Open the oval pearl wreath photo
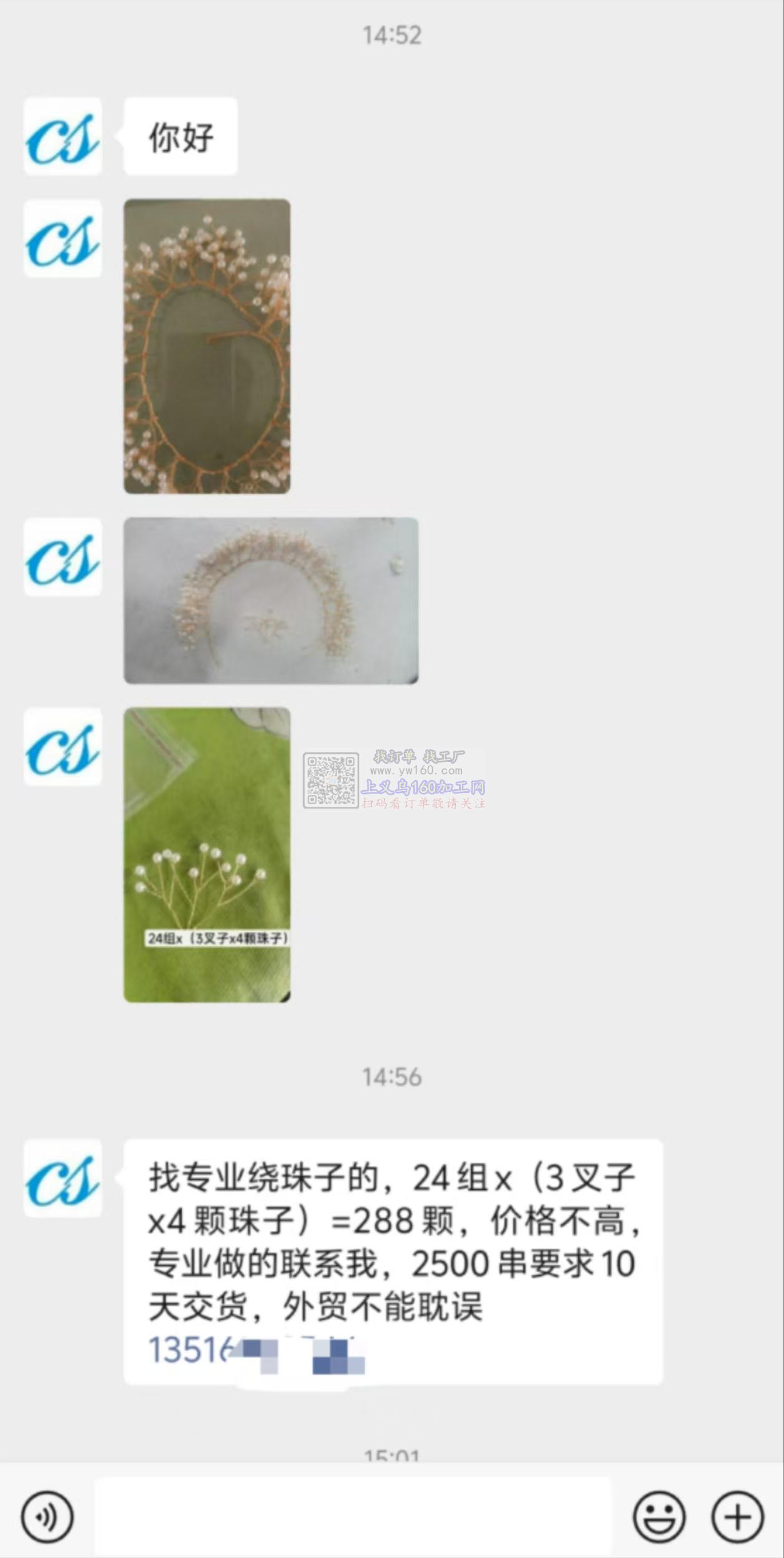This screenshot has height=1558, width=784. [x=207, y=346]
